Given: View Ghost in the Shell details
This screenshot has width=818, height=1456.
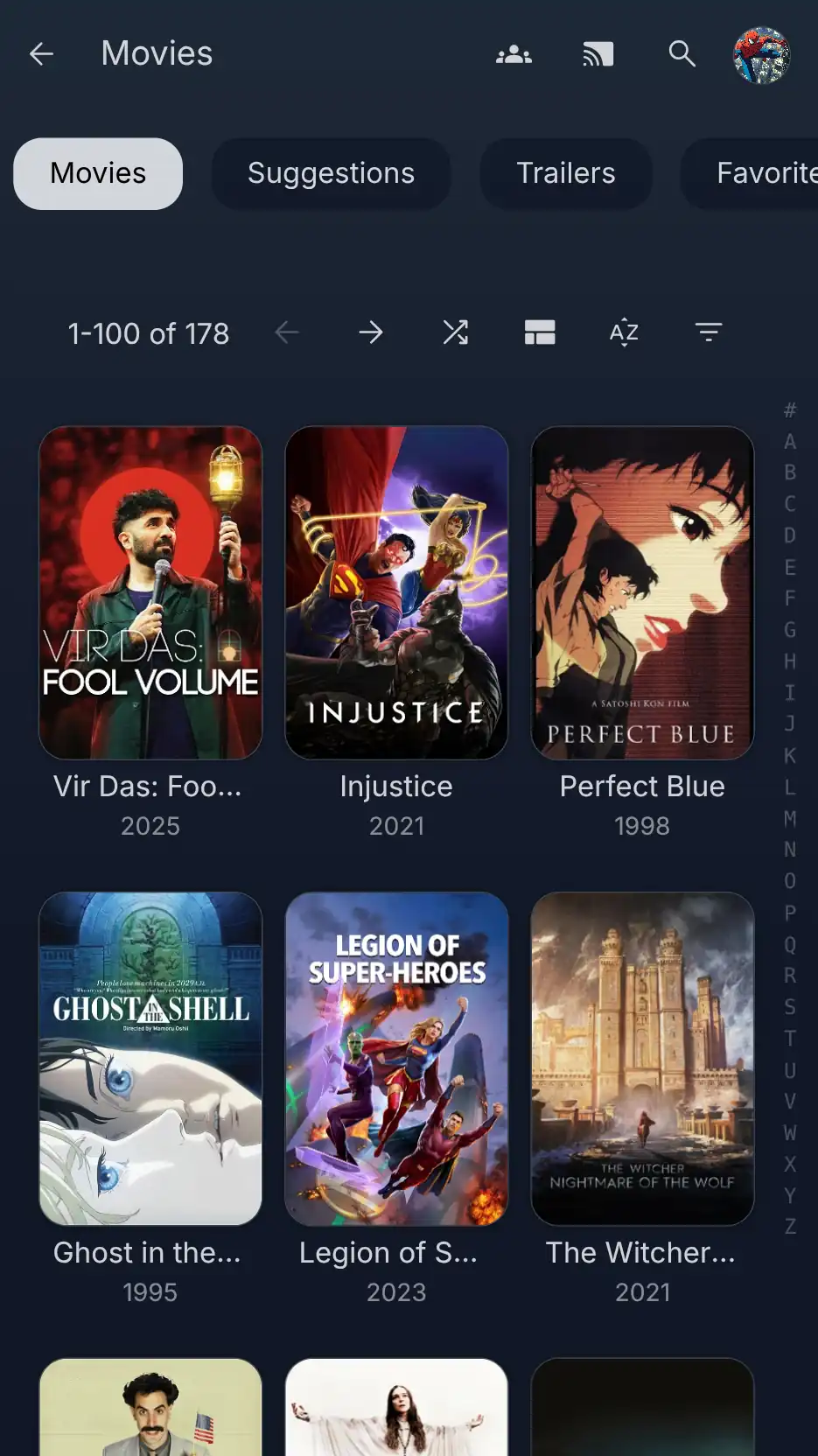Looking at the screenshot, I should pos(150,1058).
